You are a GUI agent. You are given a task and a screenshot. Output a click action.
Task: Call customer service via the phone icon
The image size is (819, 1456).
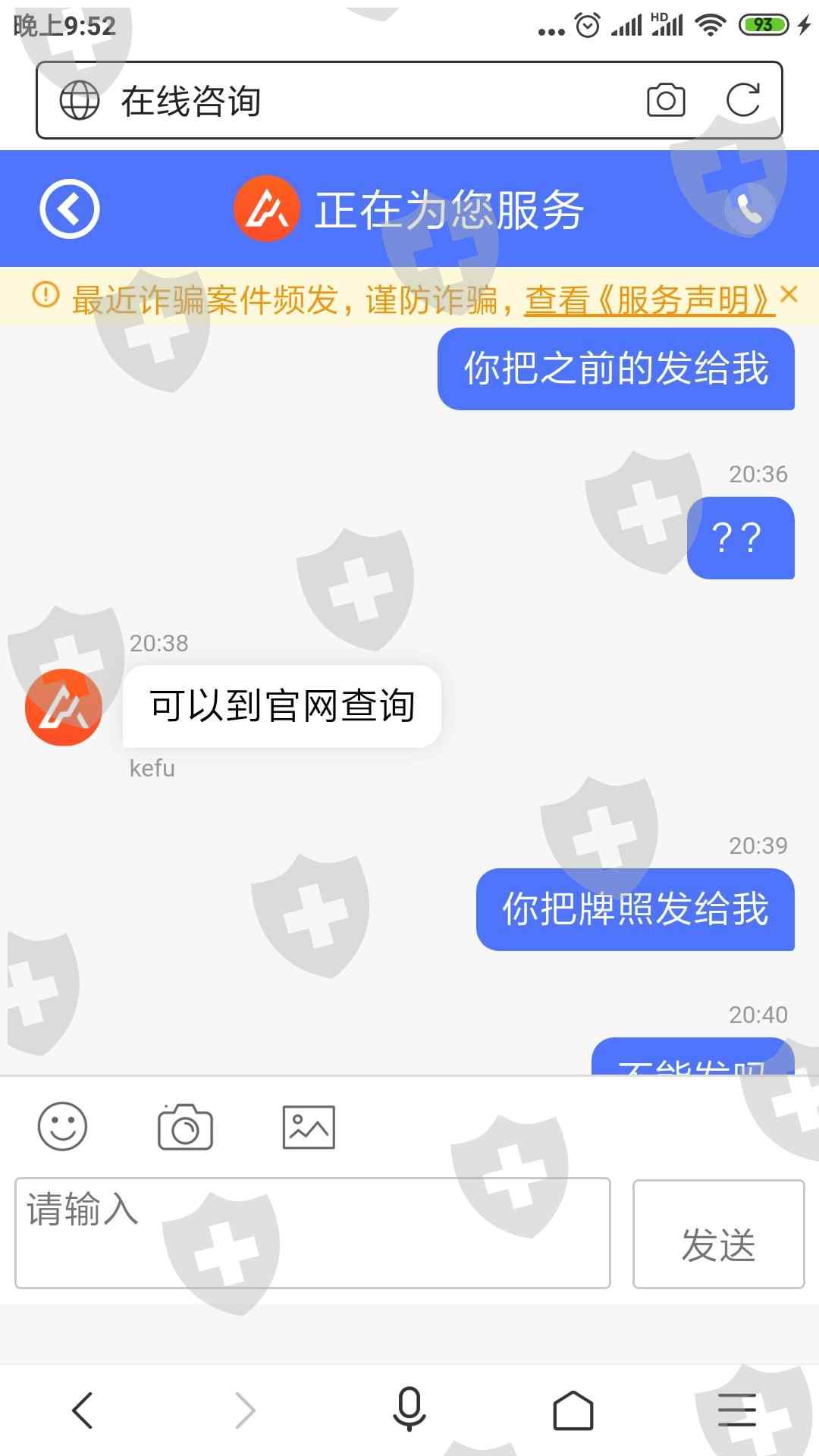[x=749, y=209]
